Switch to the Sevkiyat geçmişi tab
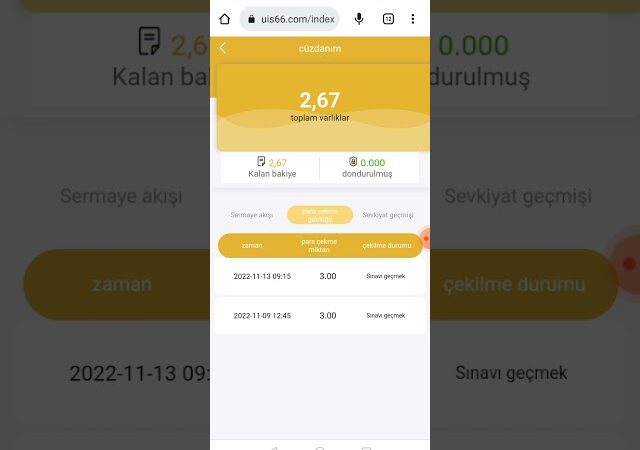The width and height of the screenshot is (640, 450). pyautogui.click(x=388, y=215)
